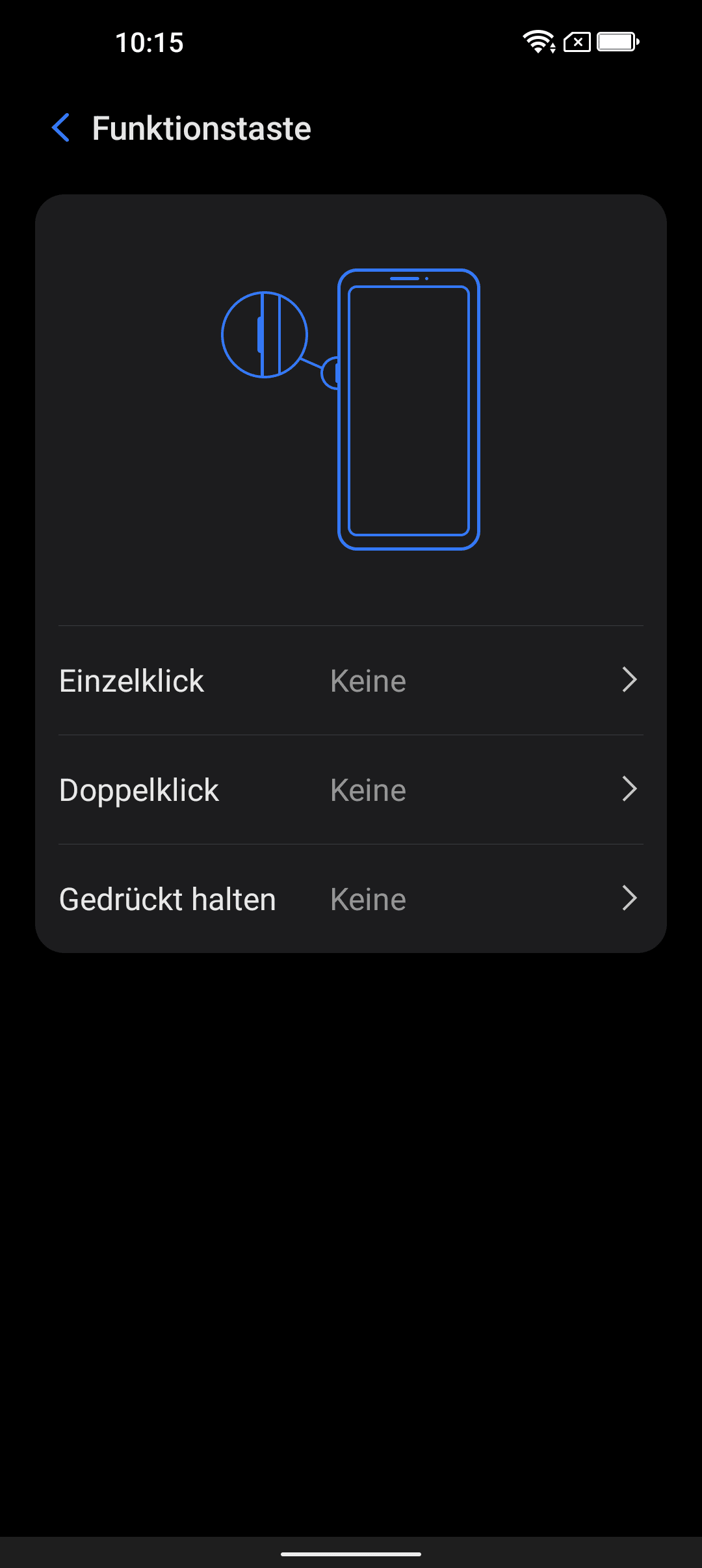Open the Doppelklick setting
The width and height of the screenshot is (702, 1568).
tap(351, 790)
